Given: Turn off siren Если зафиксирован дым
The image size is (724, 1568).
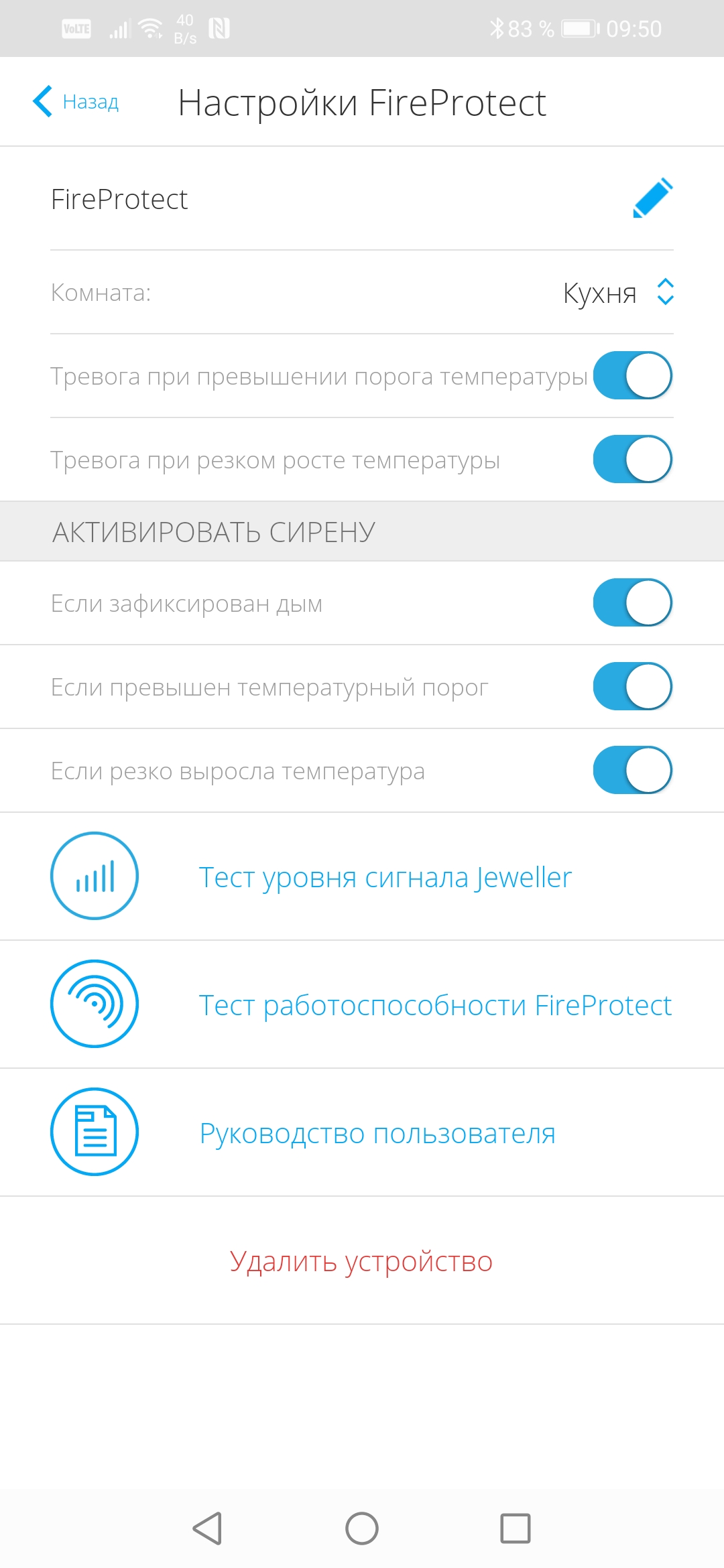Looking at the screenshot, I should click(632, 603).
